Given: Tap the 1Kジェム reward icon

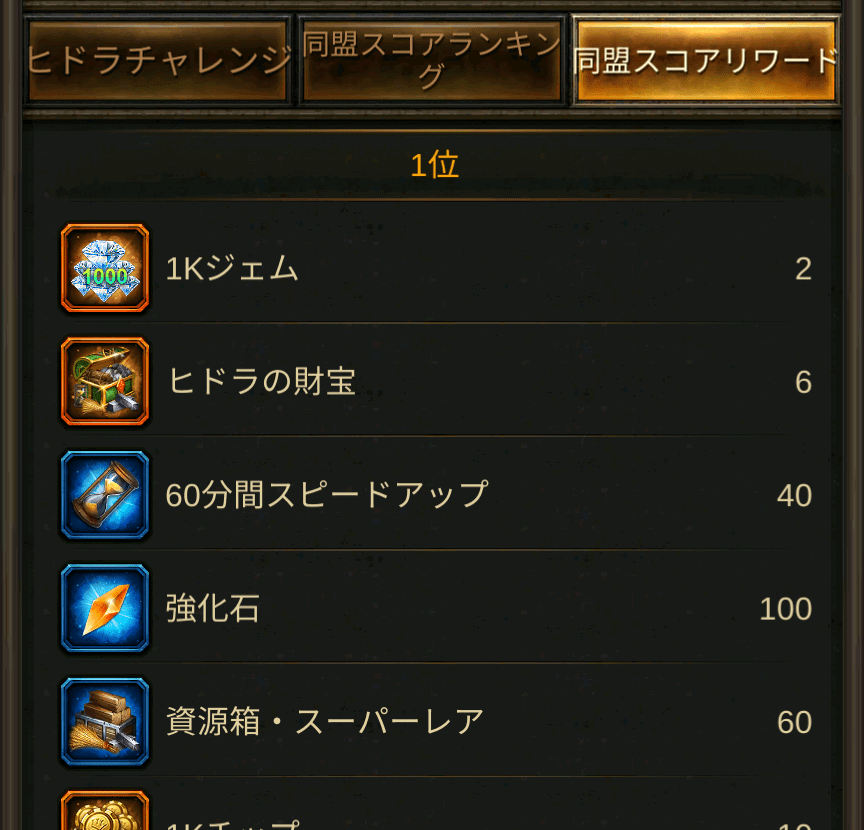Looking at the screenshot, I should [x=105, y=268].
